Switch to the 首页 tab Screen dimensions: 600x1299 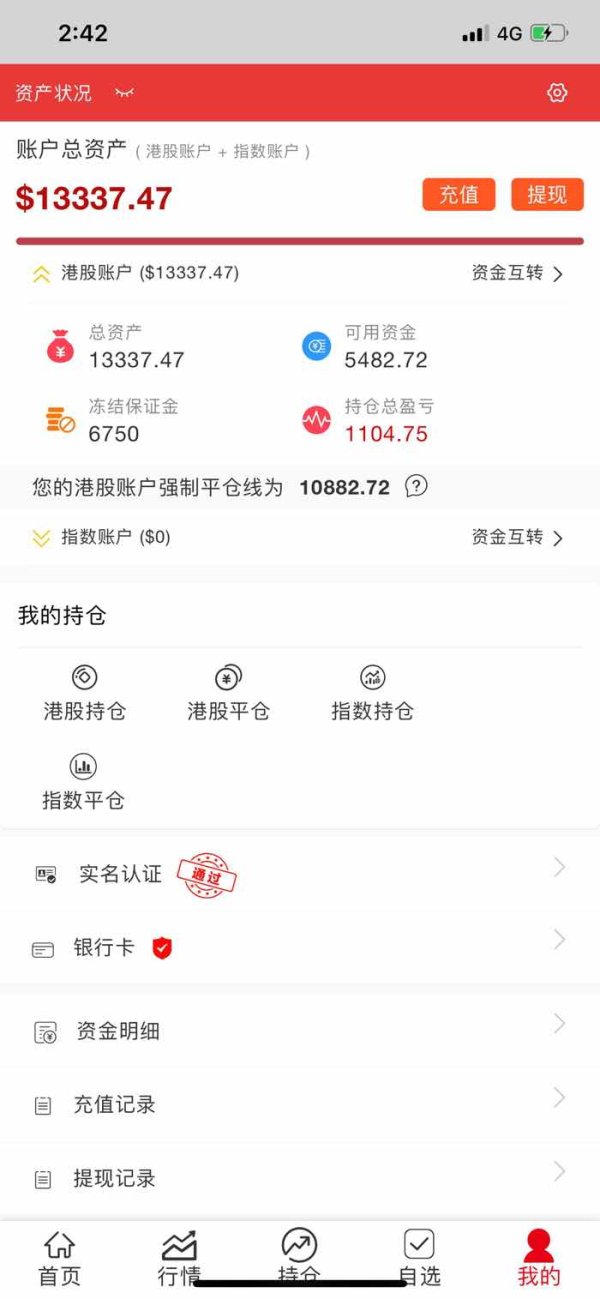[60, 1258]
